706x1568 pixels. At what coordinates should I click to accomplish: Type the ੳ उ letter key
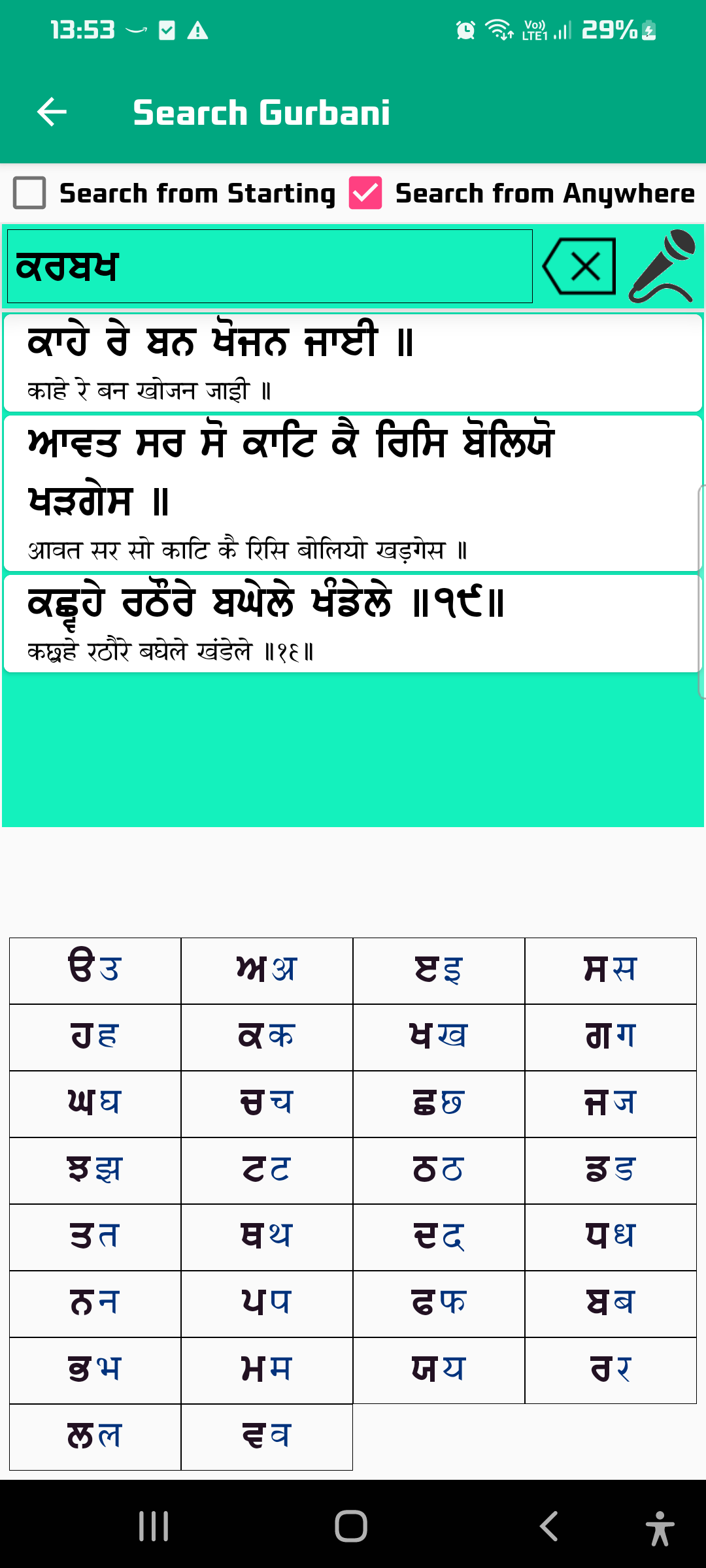95,970
